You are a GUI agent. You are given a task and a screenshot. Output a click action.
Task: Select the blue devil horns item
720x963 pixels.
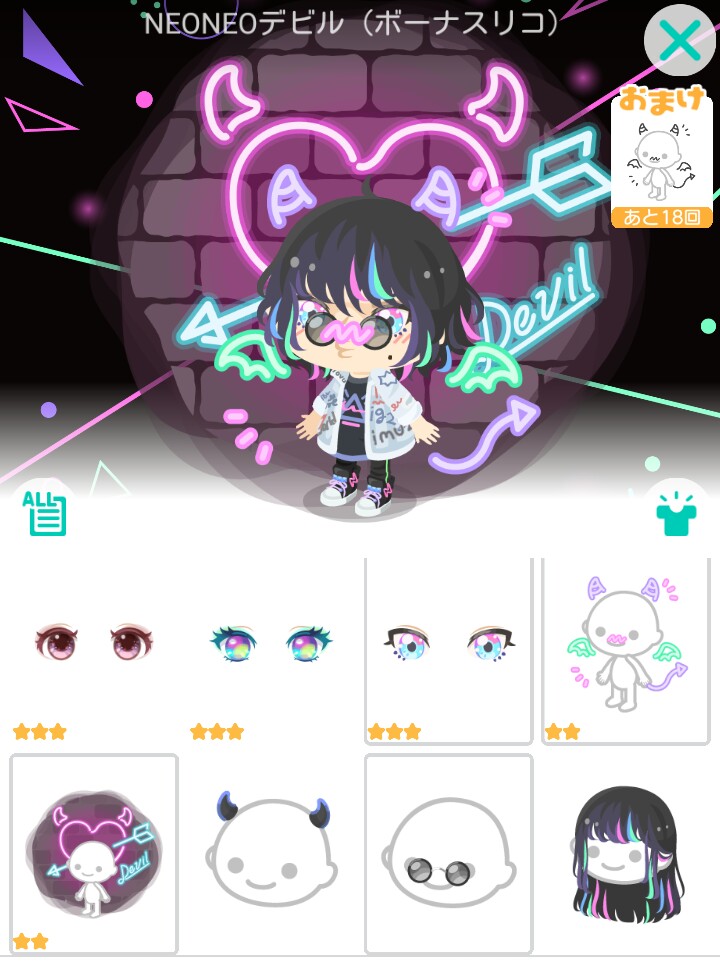[x=271, y=854]
